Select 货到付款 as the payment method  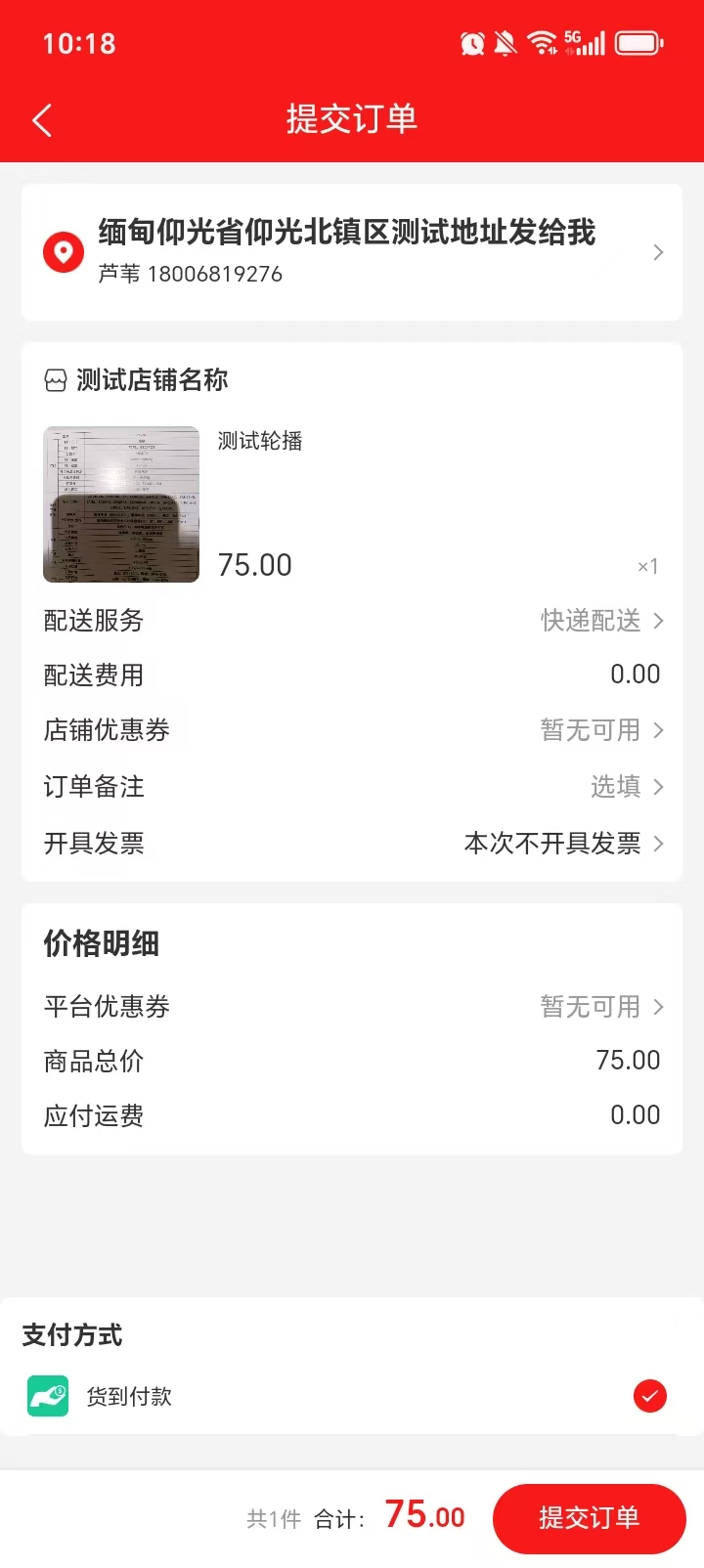(127, 1396)
